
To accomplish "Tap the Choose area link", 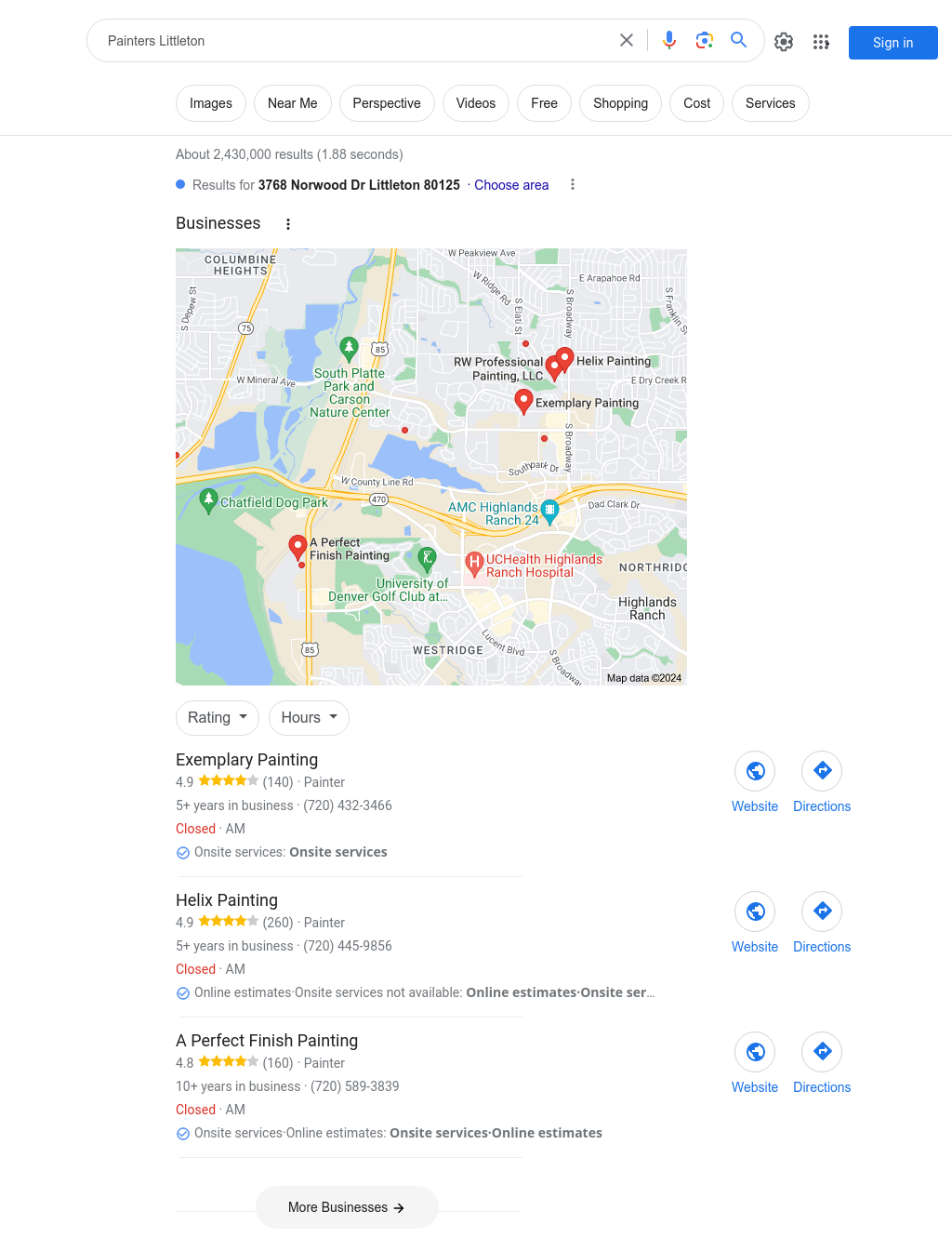I will pyautogui.click(x=511, y=185).
